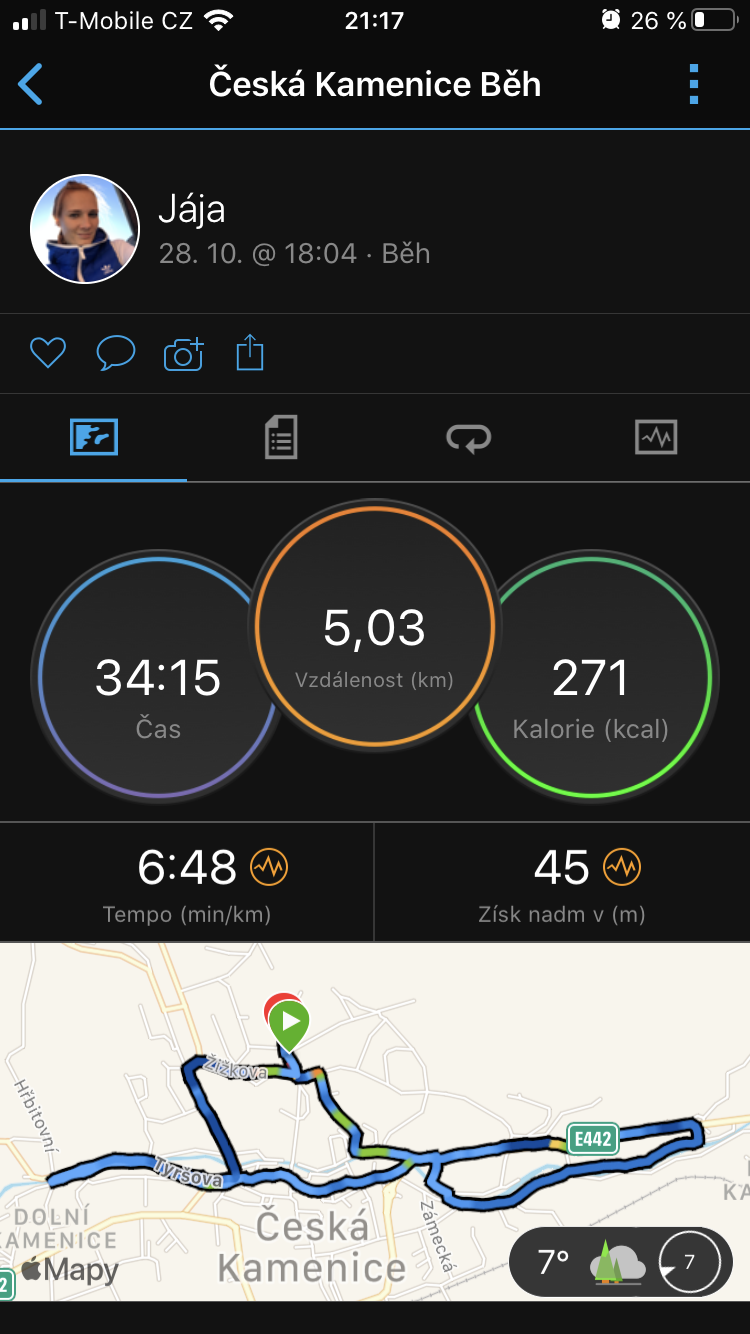Switch to the stats details tab

coord(281,437)
